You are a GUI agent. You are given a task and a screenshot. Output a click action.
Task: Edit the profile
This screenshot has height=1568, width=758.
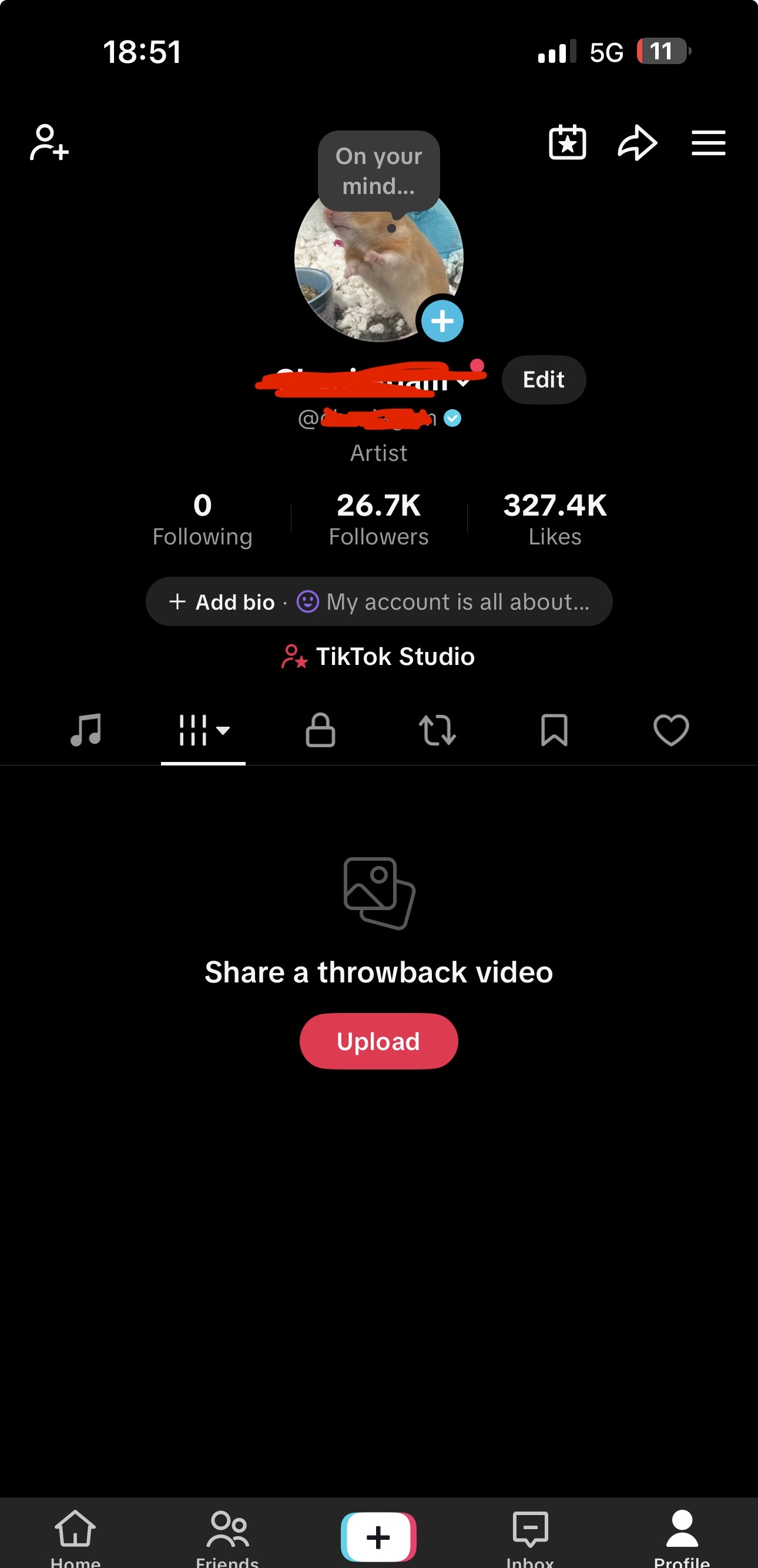[x=544, y=380]
